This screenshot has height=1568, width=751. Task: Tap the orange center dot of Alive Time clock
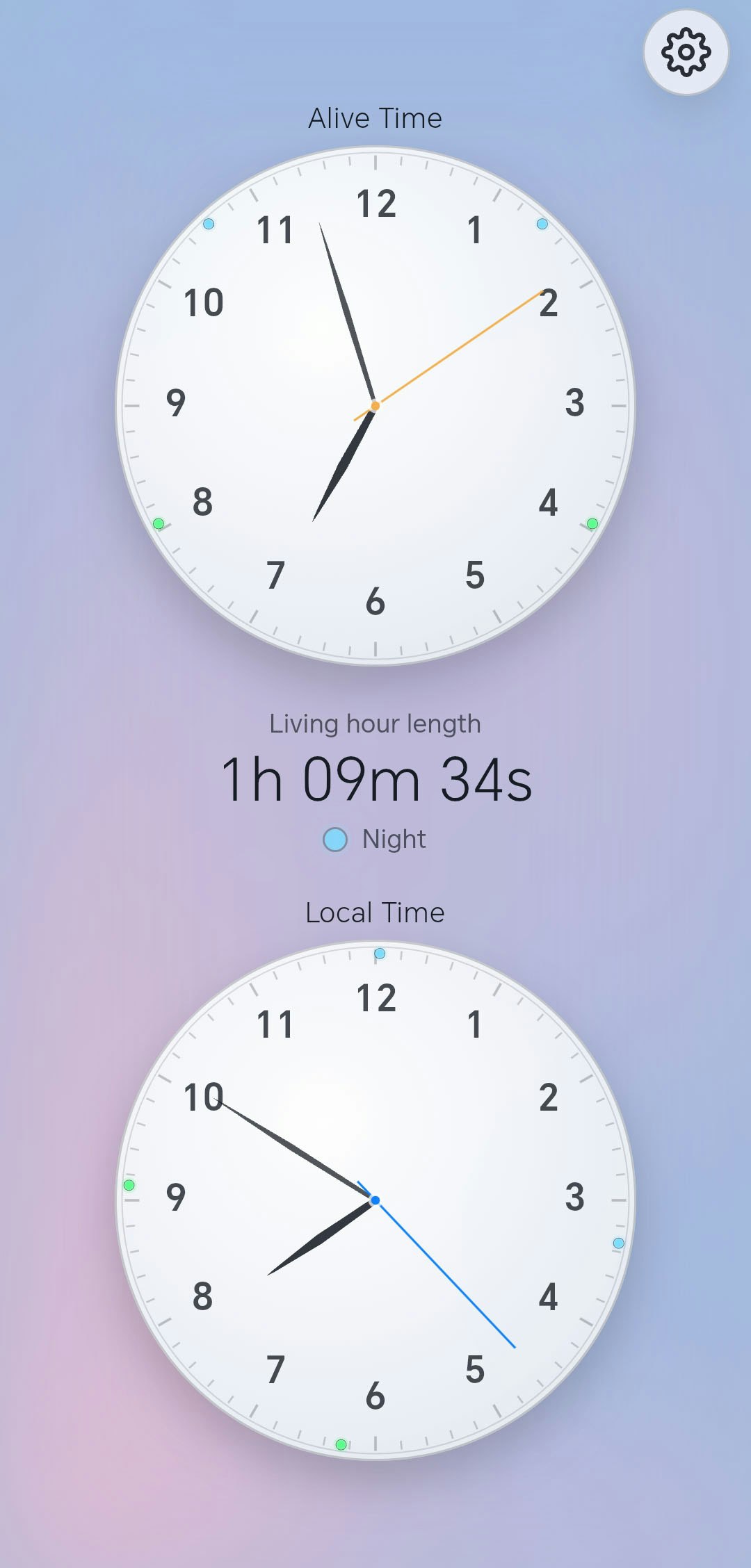pos(374,405)
